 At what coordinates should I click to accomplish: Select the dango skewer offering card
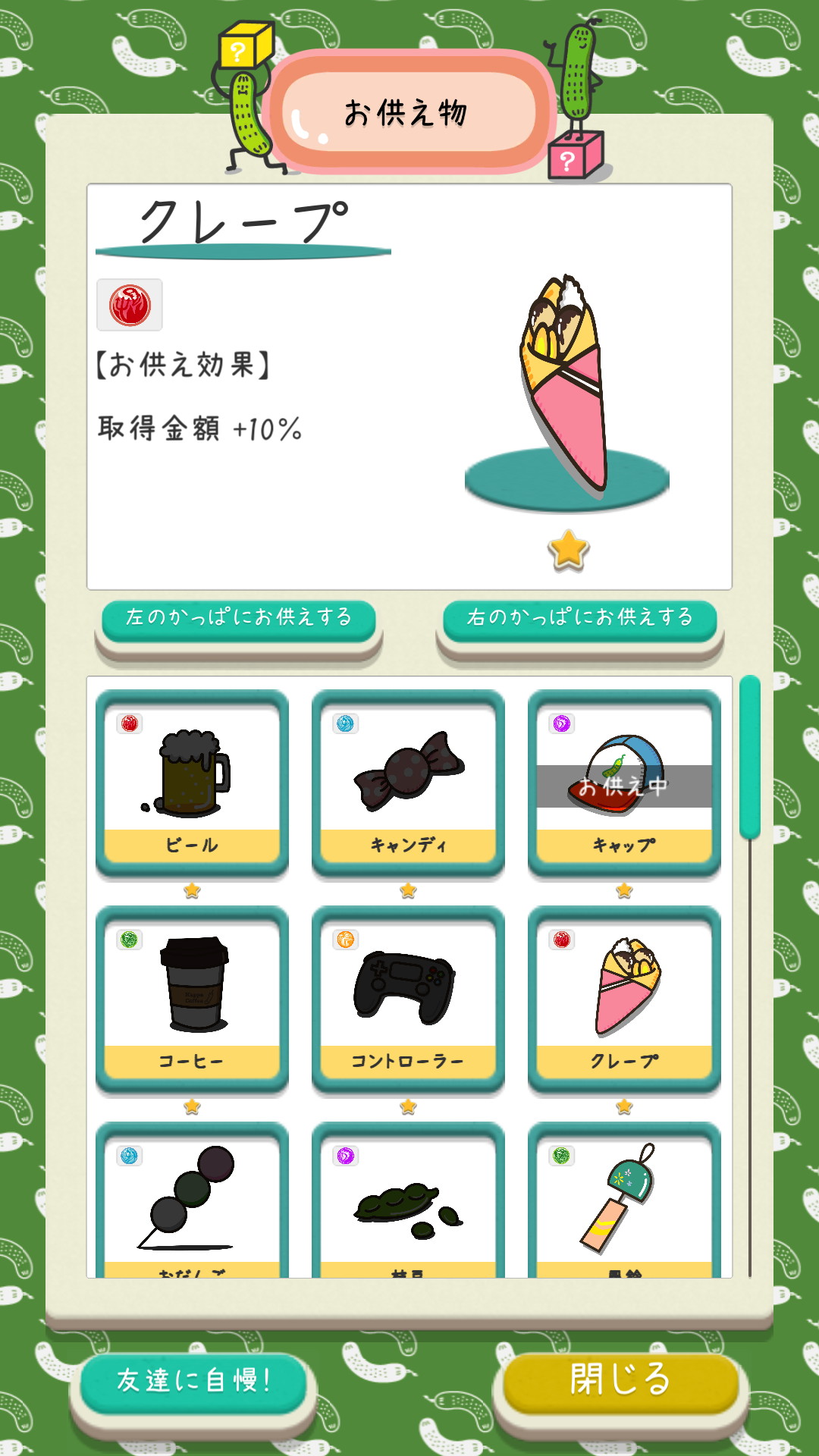[192, 1202]
